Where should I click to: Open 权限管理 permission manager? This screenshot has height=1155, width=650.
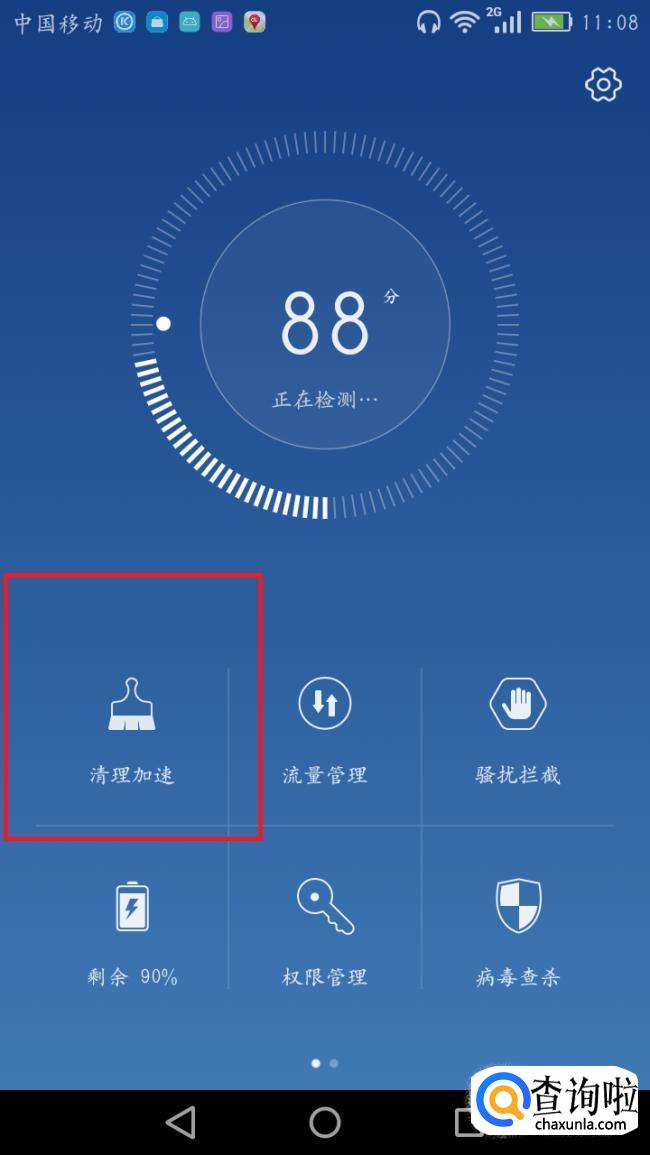325,932
